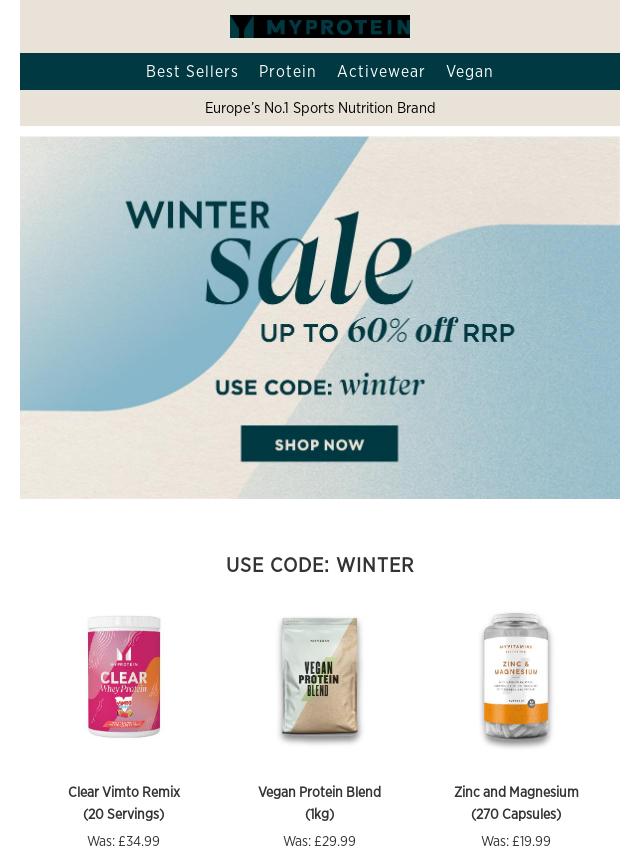Open the Vegan category
640x854 pixels.
tap(469, 71)
